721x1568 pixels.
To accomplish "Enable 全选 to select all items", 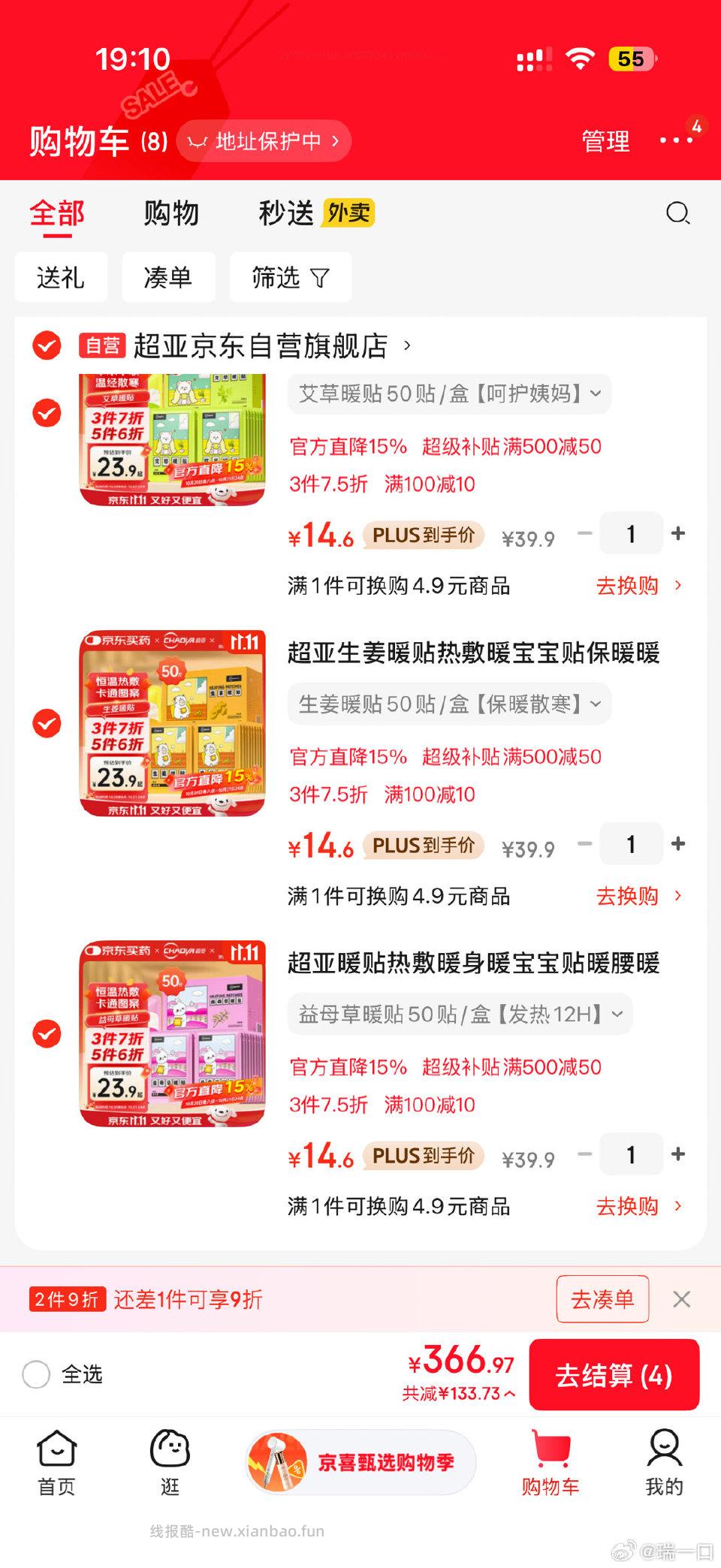I will (x=36, y=1375).
